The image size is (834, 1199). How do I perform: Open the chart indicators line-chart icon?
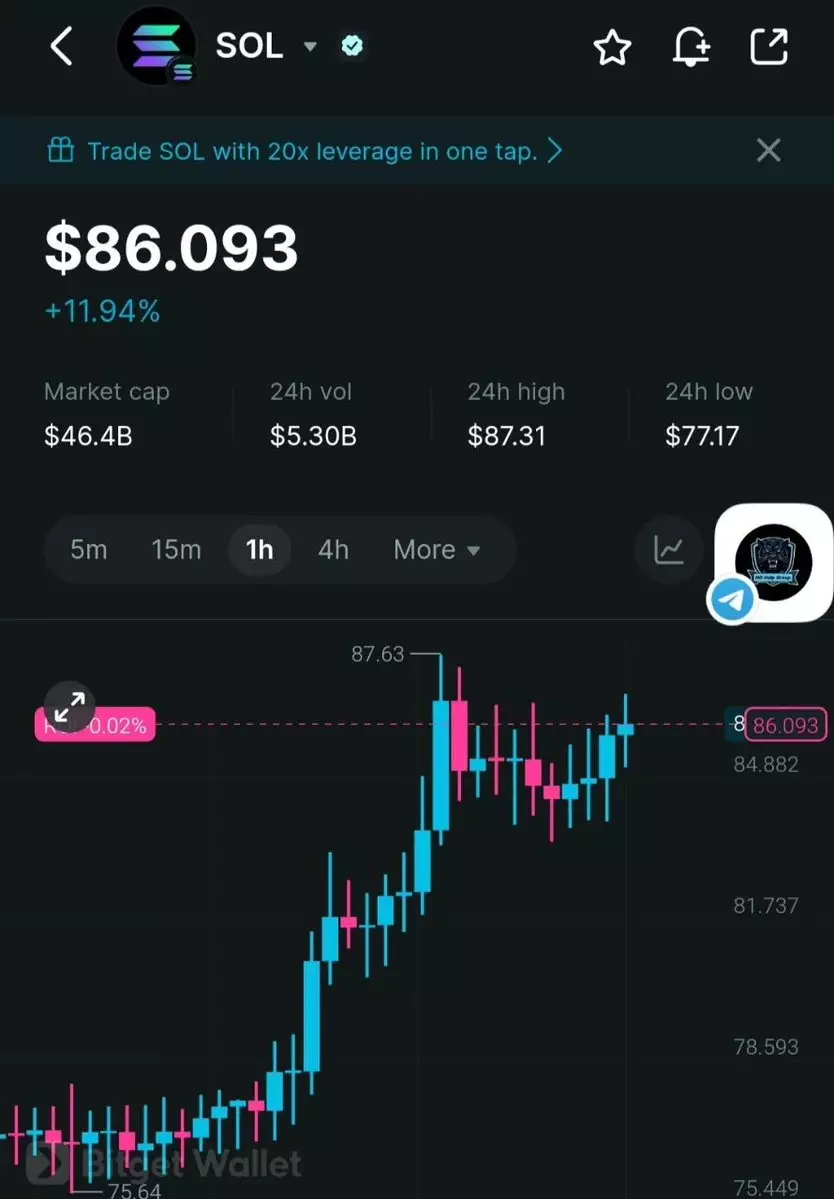[669, 550]
